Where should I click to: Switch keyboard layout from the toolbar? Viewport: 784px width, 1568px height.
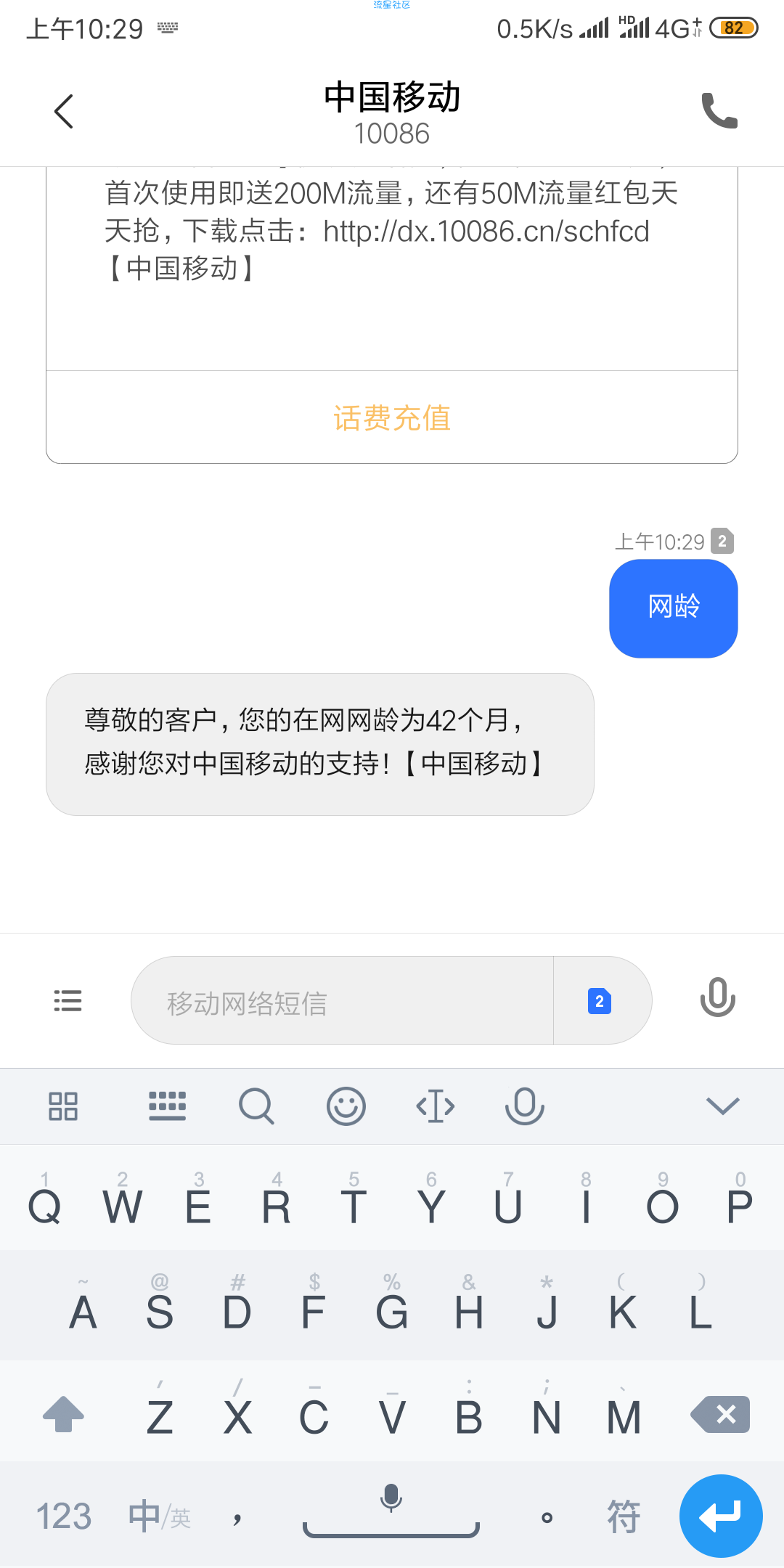point(167,1106)
